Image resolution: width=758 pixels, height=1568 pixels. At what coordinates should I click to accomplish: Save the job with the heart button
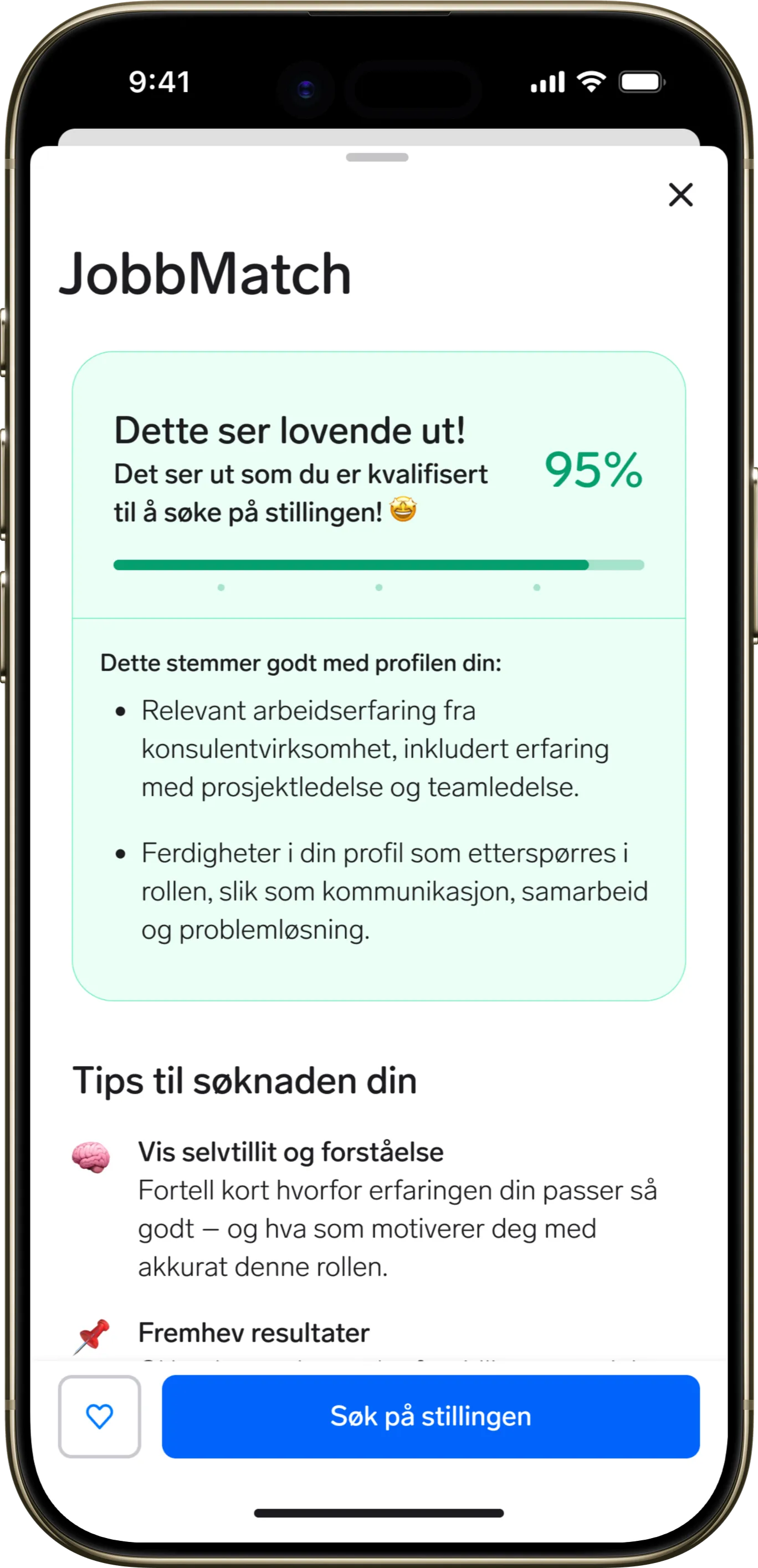pos(100,1416)
